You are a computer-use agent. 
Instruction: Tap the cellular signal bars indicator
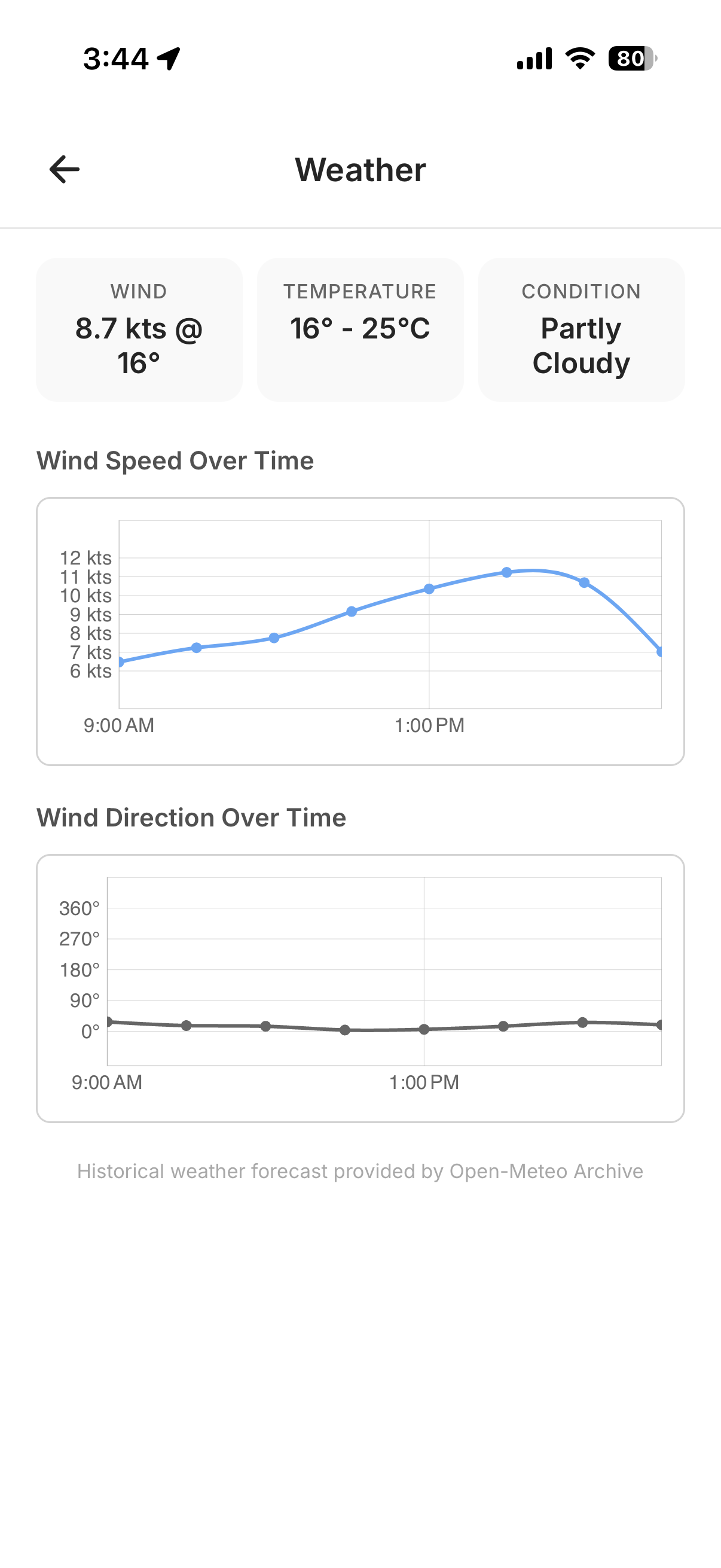pos(534,58)
